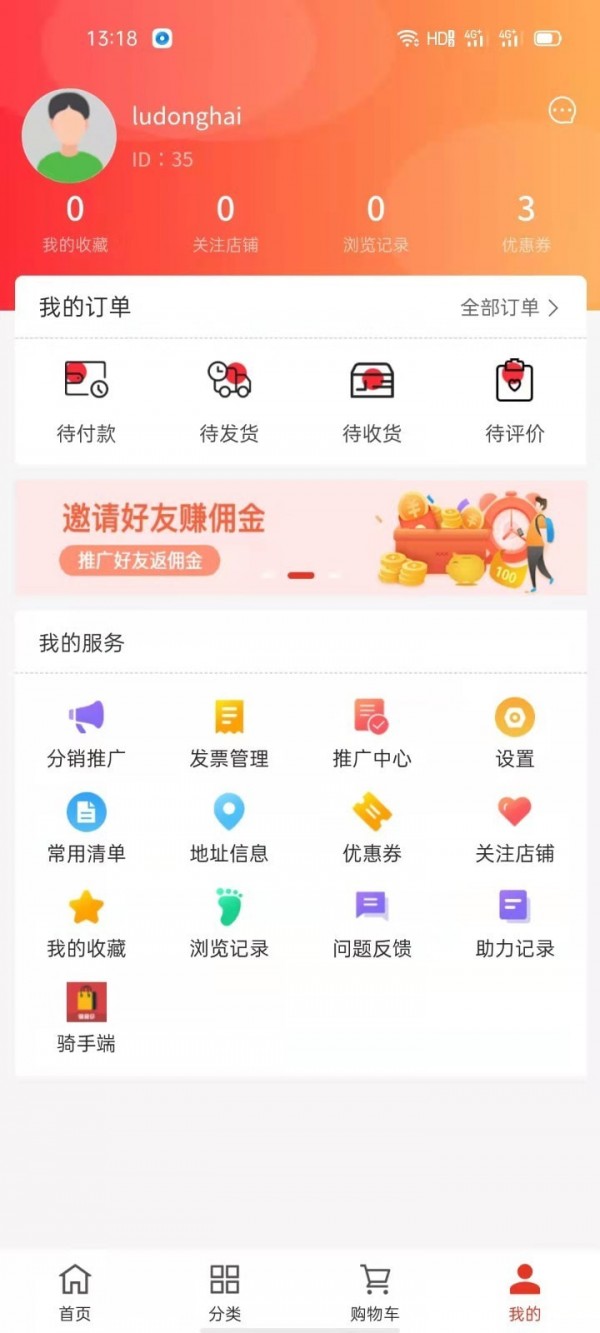Screen dimensions: 600x1333
Task: Open 待收货 orders awaiting receipt
Action: pyautogui.click(x=372, y=400)
